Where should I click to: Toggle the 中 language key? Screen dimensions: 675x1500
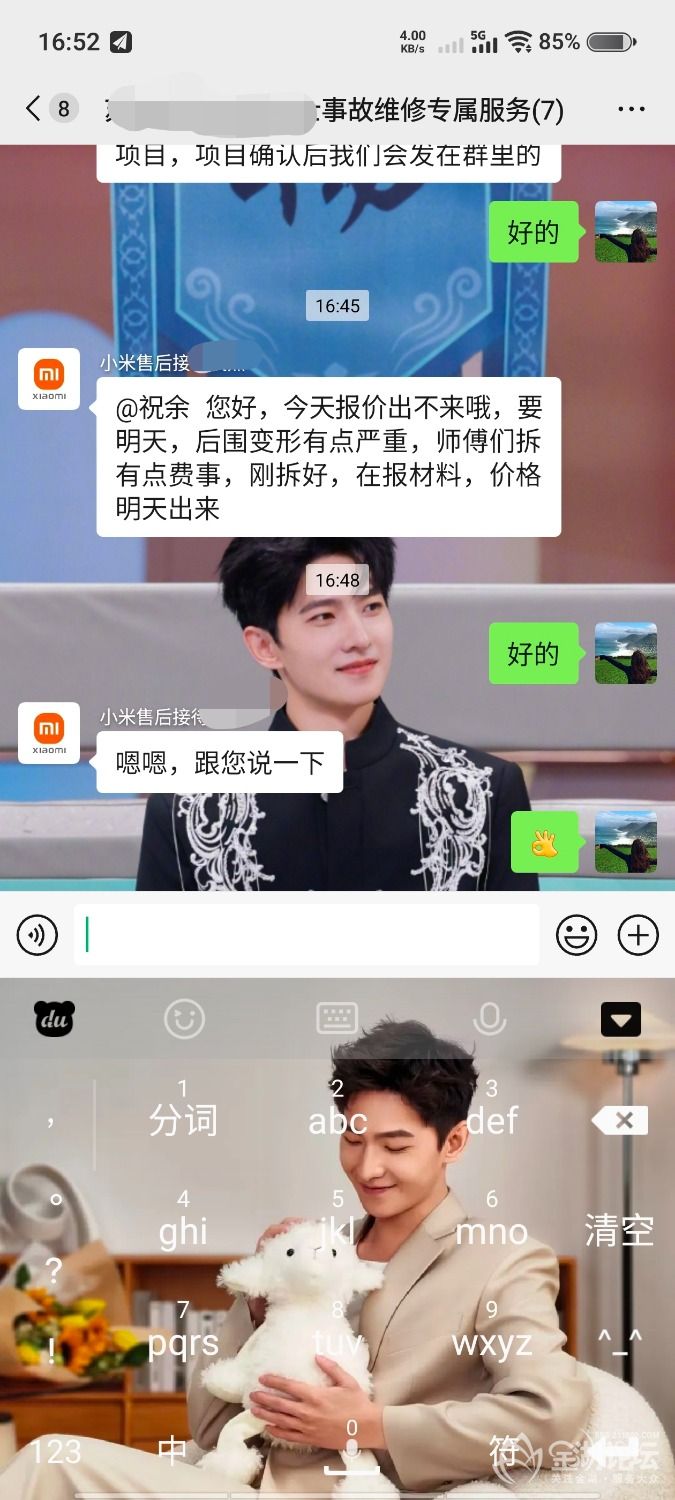coord(172,1450)
